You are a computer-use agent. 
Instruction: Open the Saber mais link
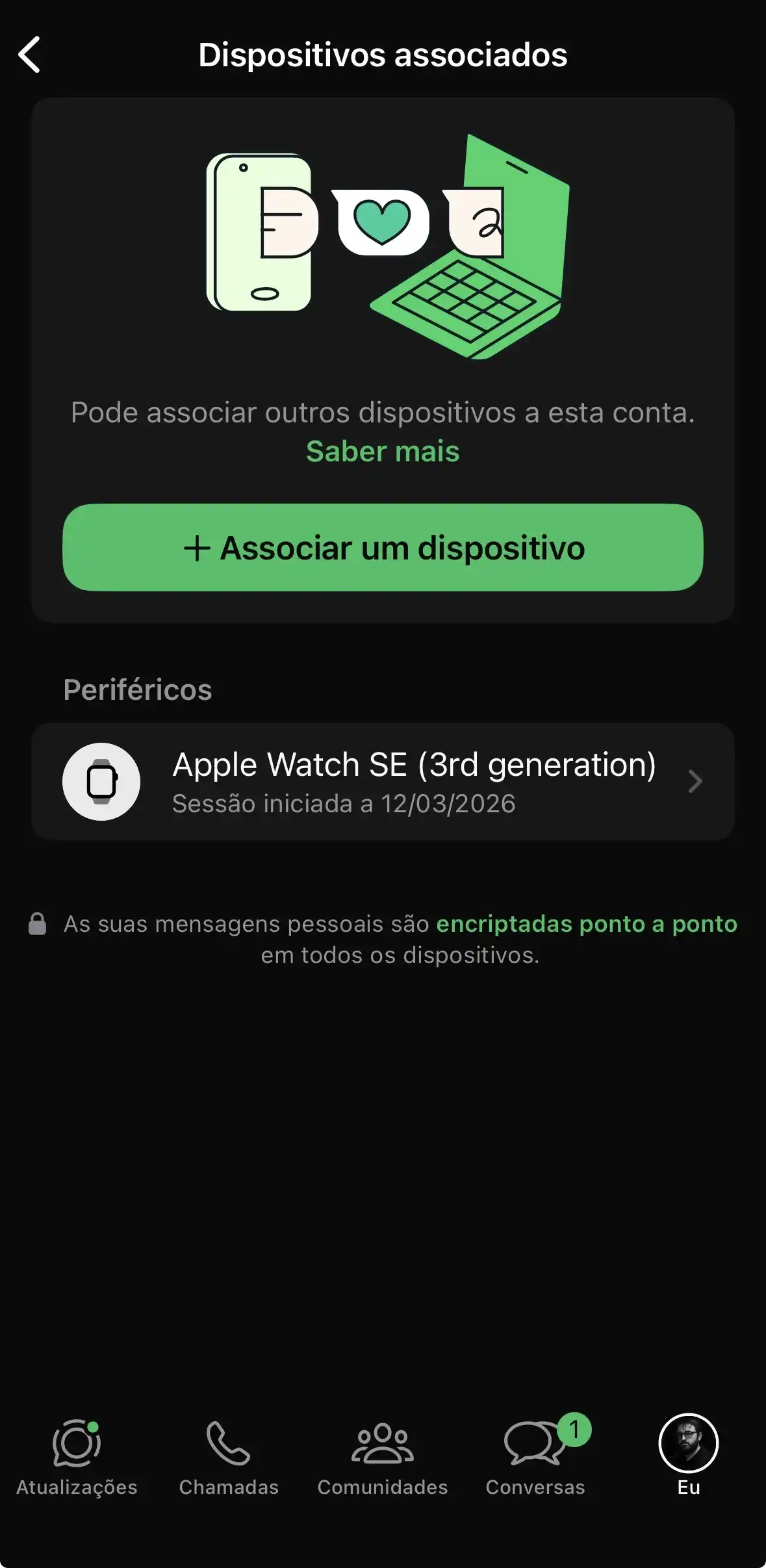(383, 451)
